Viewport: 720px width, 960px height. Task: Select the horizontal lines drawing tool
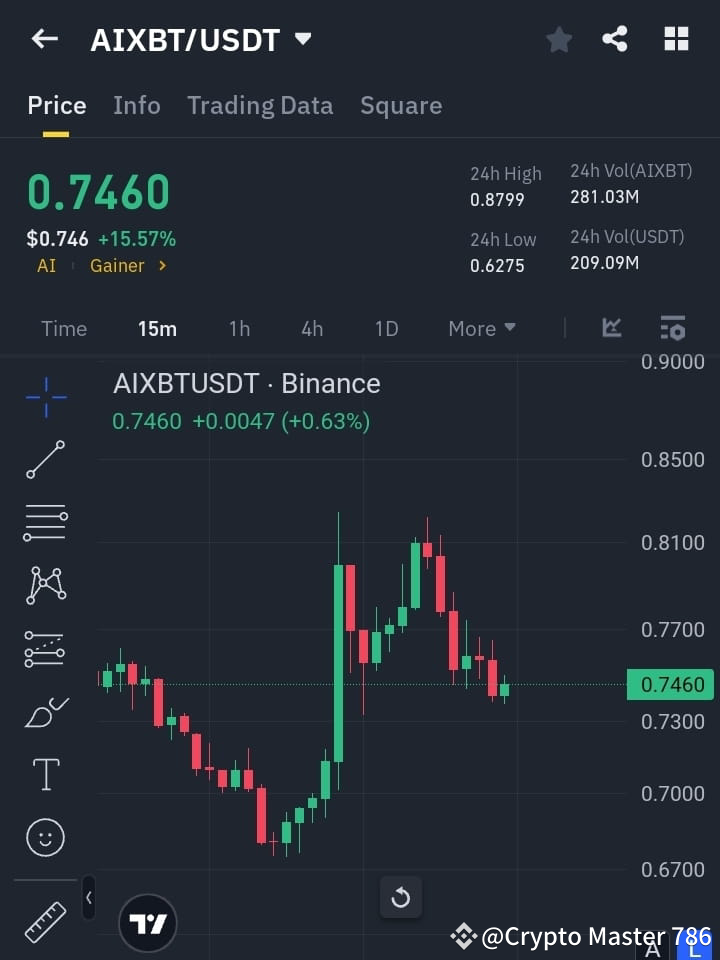click(x=44, y=523)
